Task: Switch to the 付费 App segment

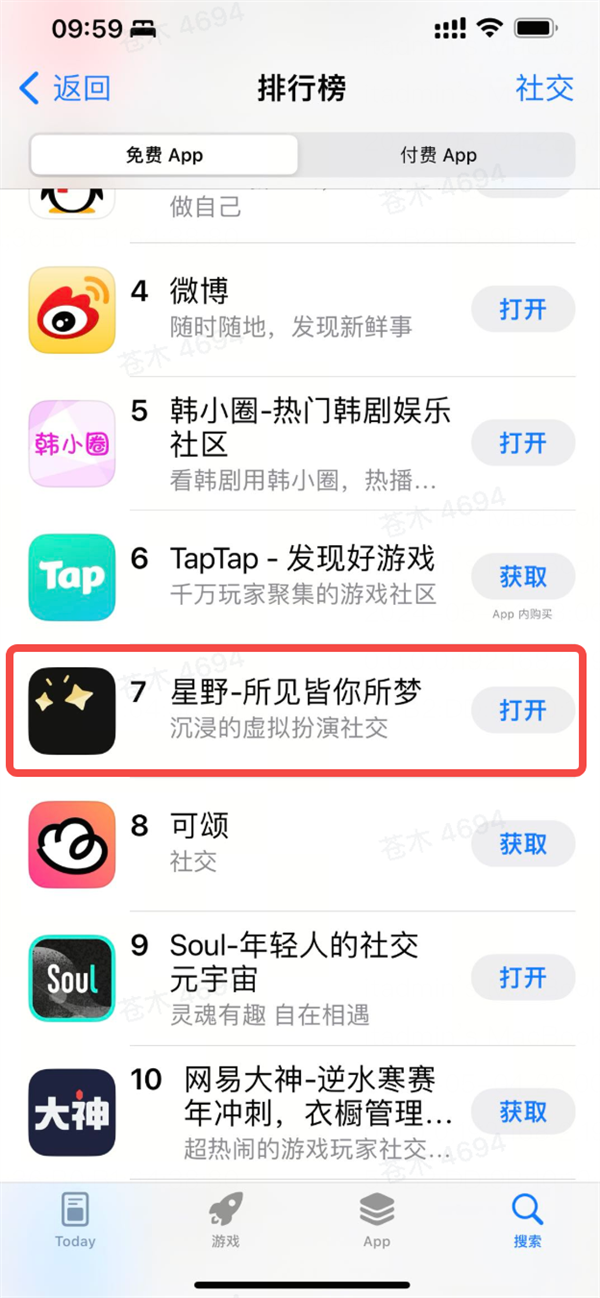Action: point(438,155)
